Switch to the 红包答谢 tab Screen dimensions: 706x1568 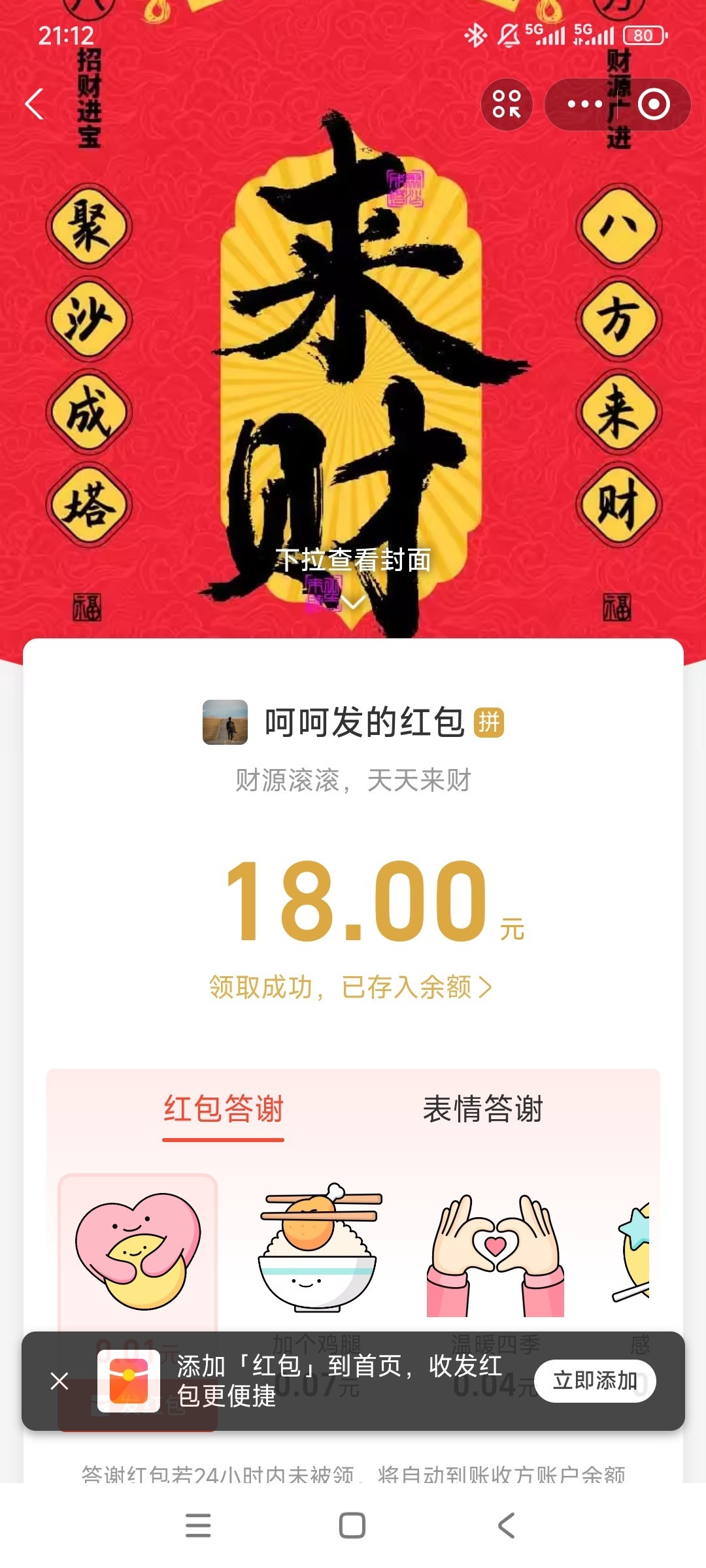223,1109
